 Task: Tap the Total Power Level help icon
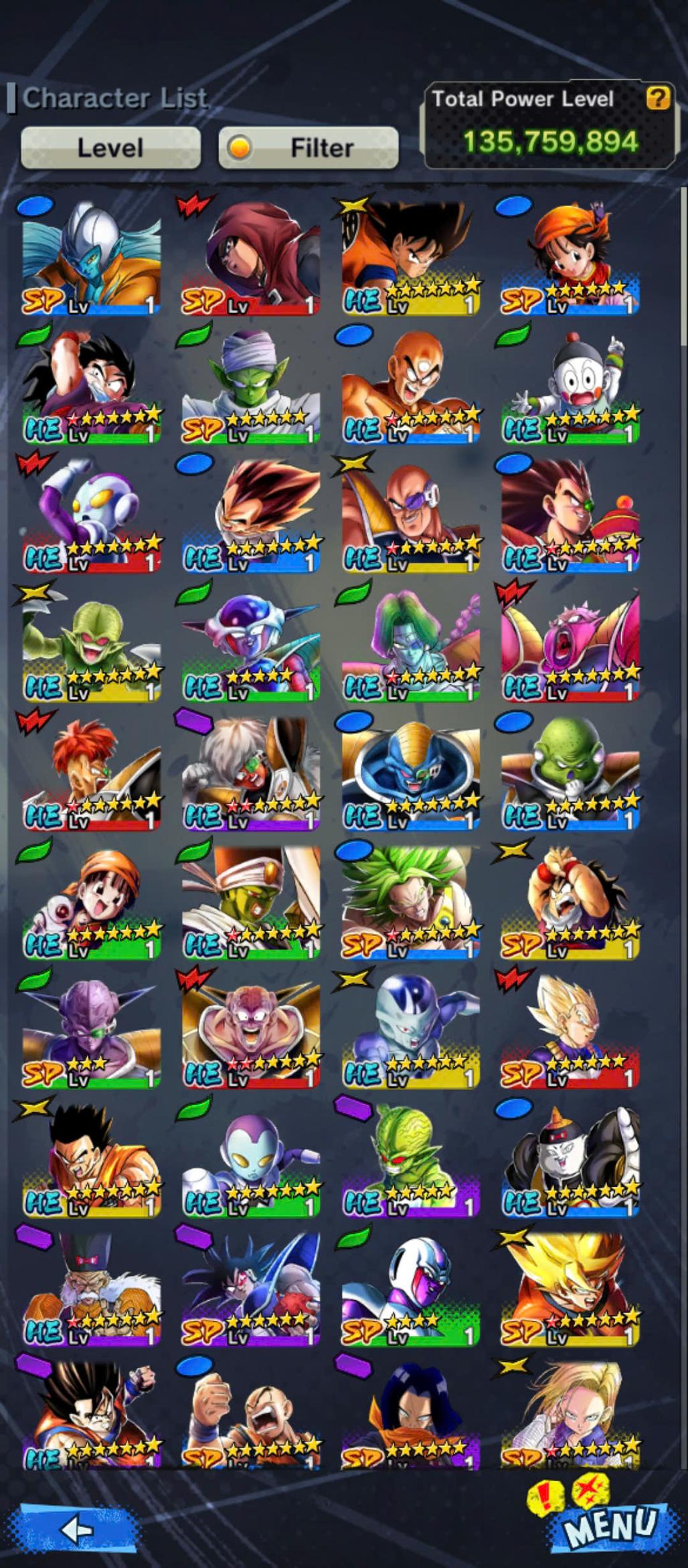point(657,99)
